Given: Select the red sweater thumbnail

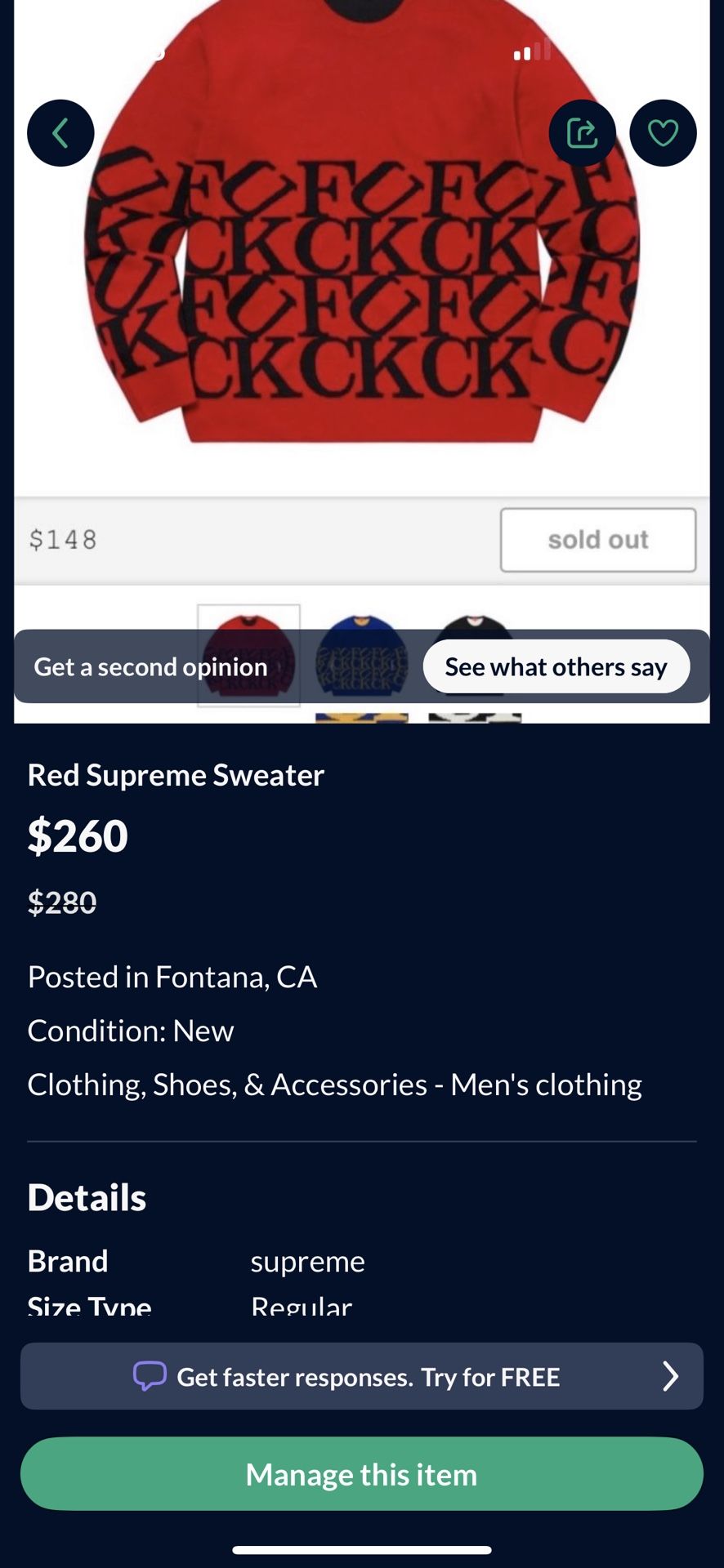Looking at the screenshot, I should pyautogui.click(x=249, y=653).
